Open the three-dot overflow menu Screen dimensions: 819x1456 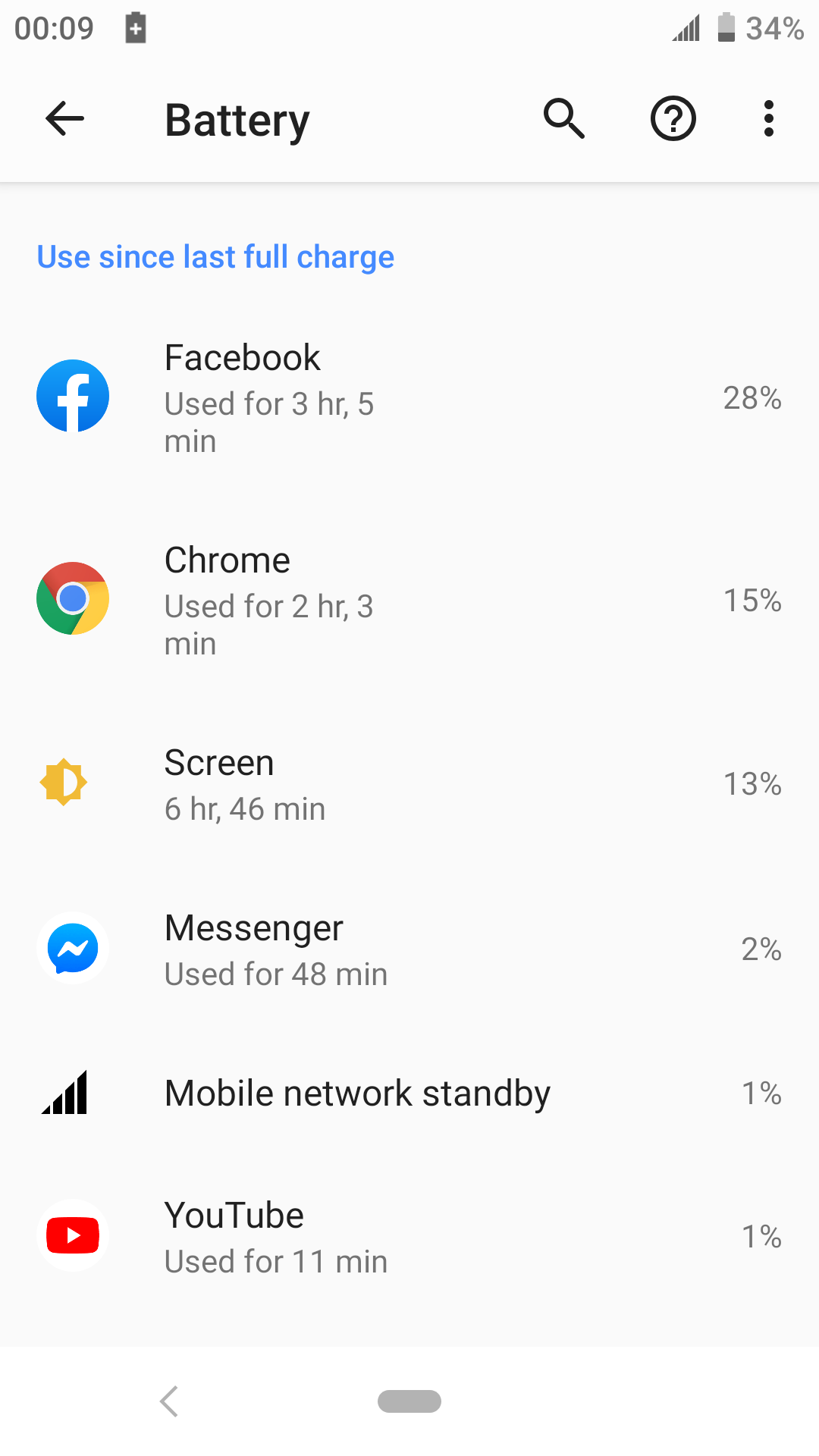point(768,119)
